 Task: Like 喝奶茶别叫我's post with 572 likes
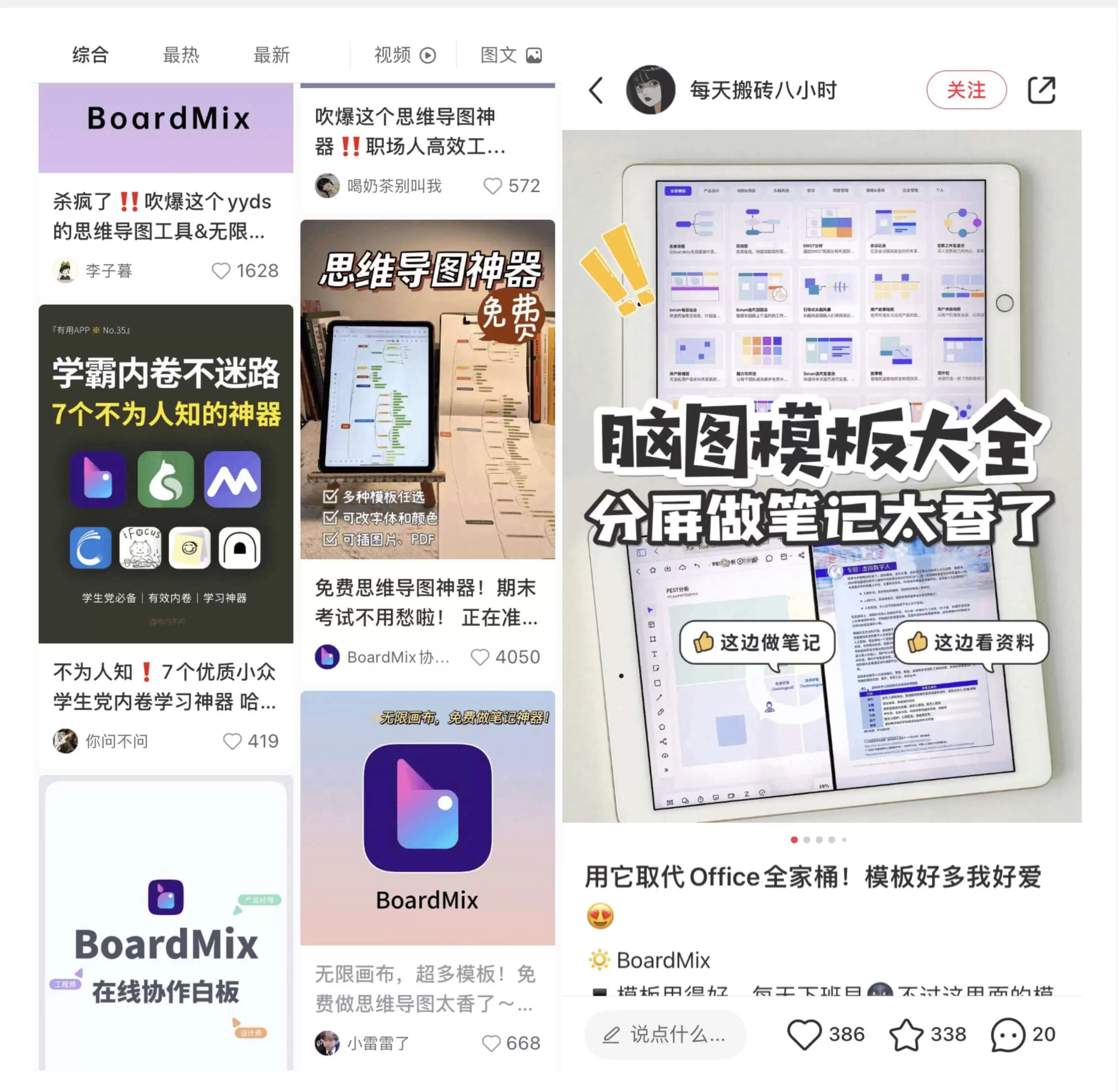(x=492, y=186)
